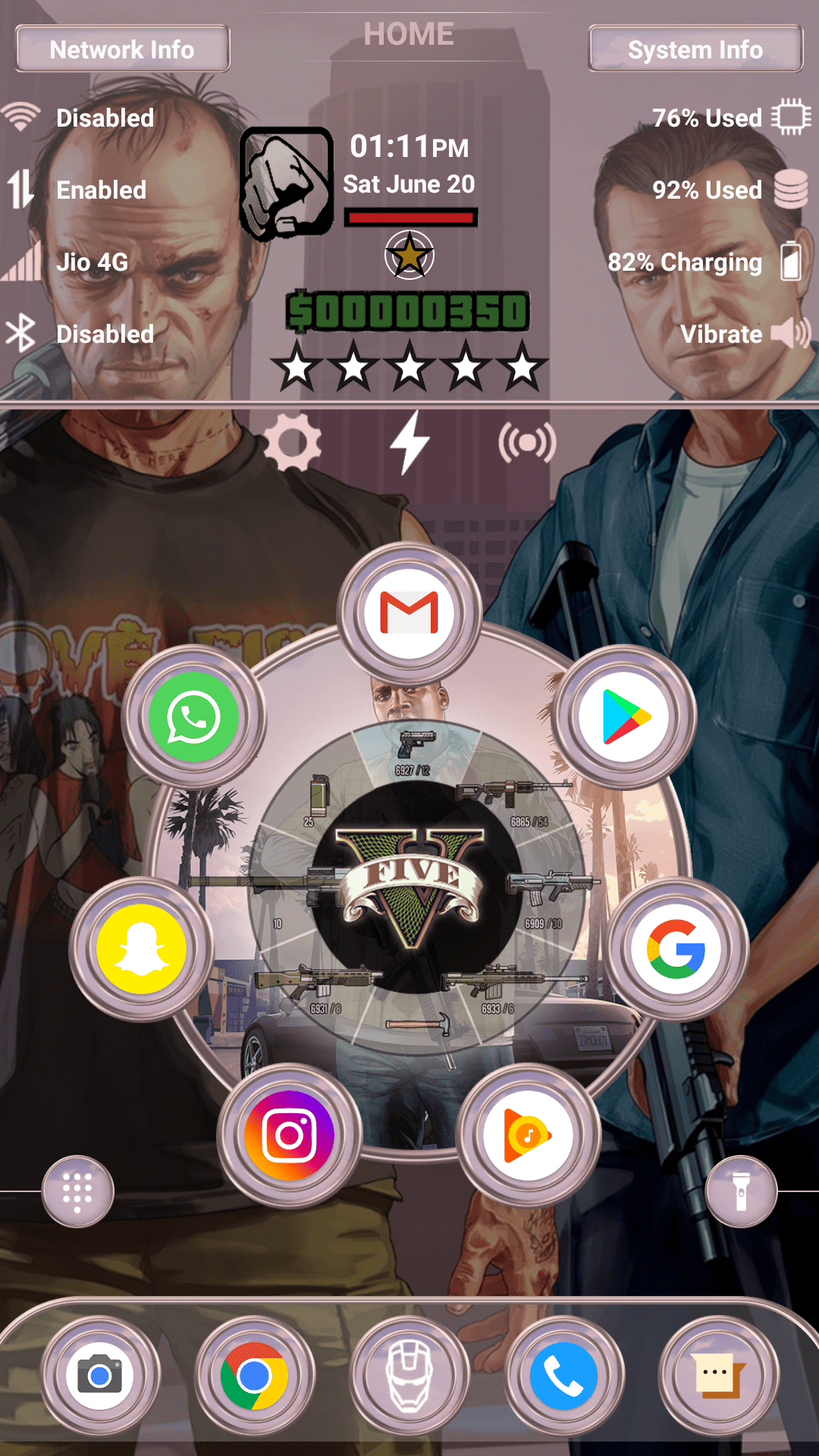The width and height of the screenshot is (819, 1456).
Task: Open the Messages app
Action: point(718,1375)
